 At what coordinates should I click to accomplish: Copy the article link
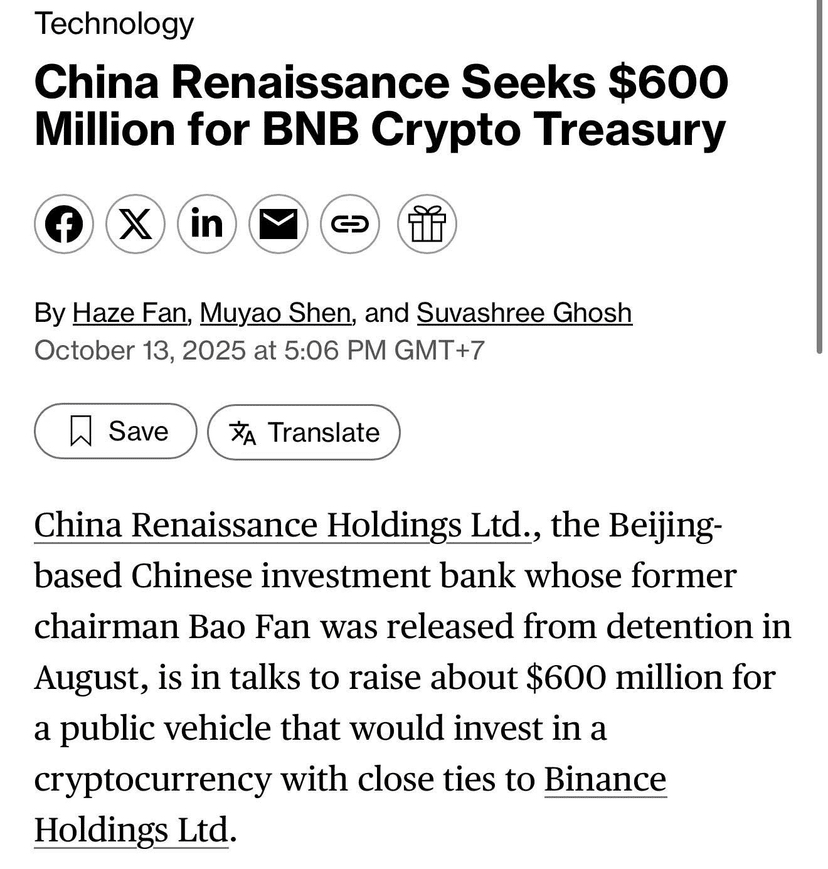click(x=350, y=224)
